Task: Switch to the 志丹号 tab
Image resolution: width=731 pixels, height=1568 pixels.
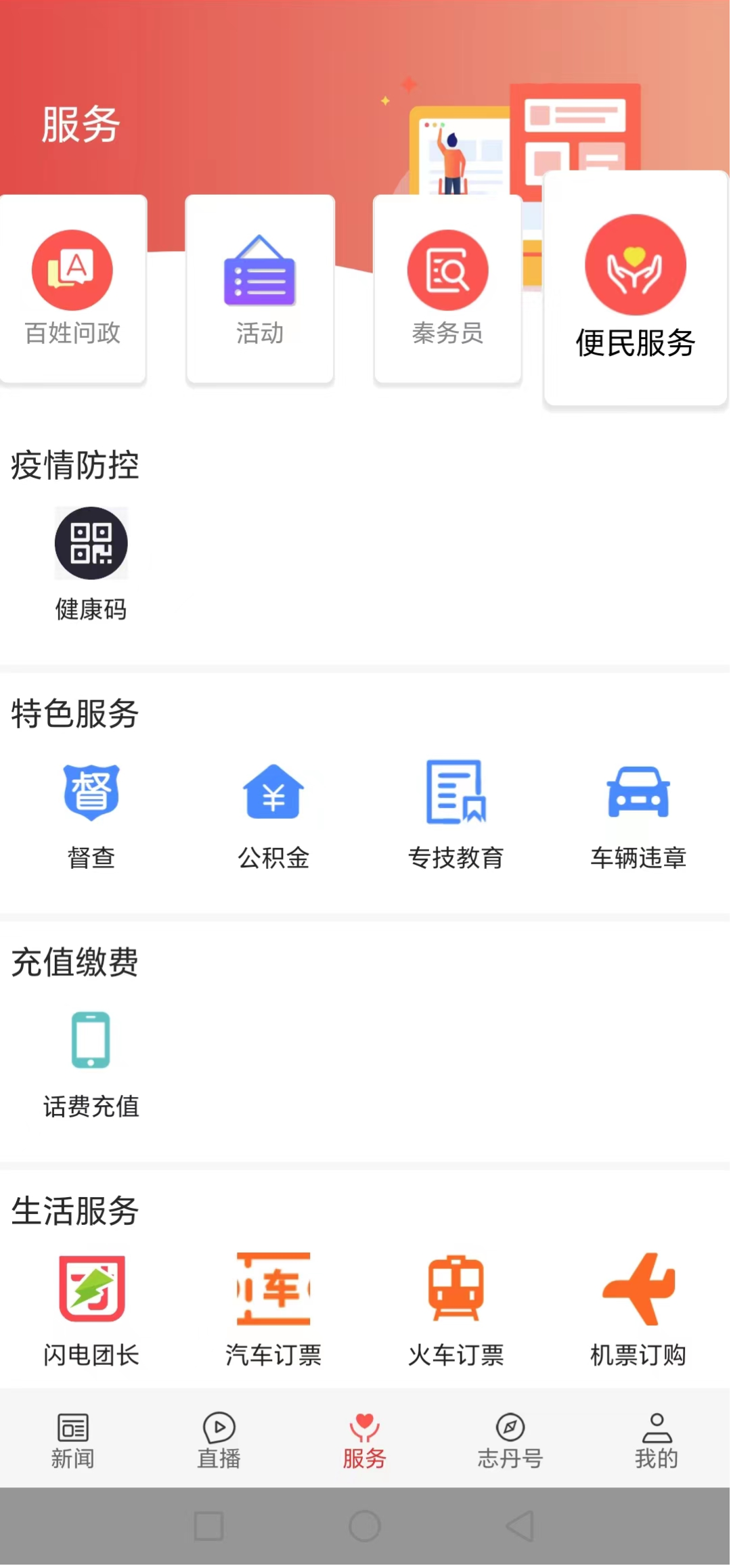Action: pyautogui.click(x=510, y=1440)
